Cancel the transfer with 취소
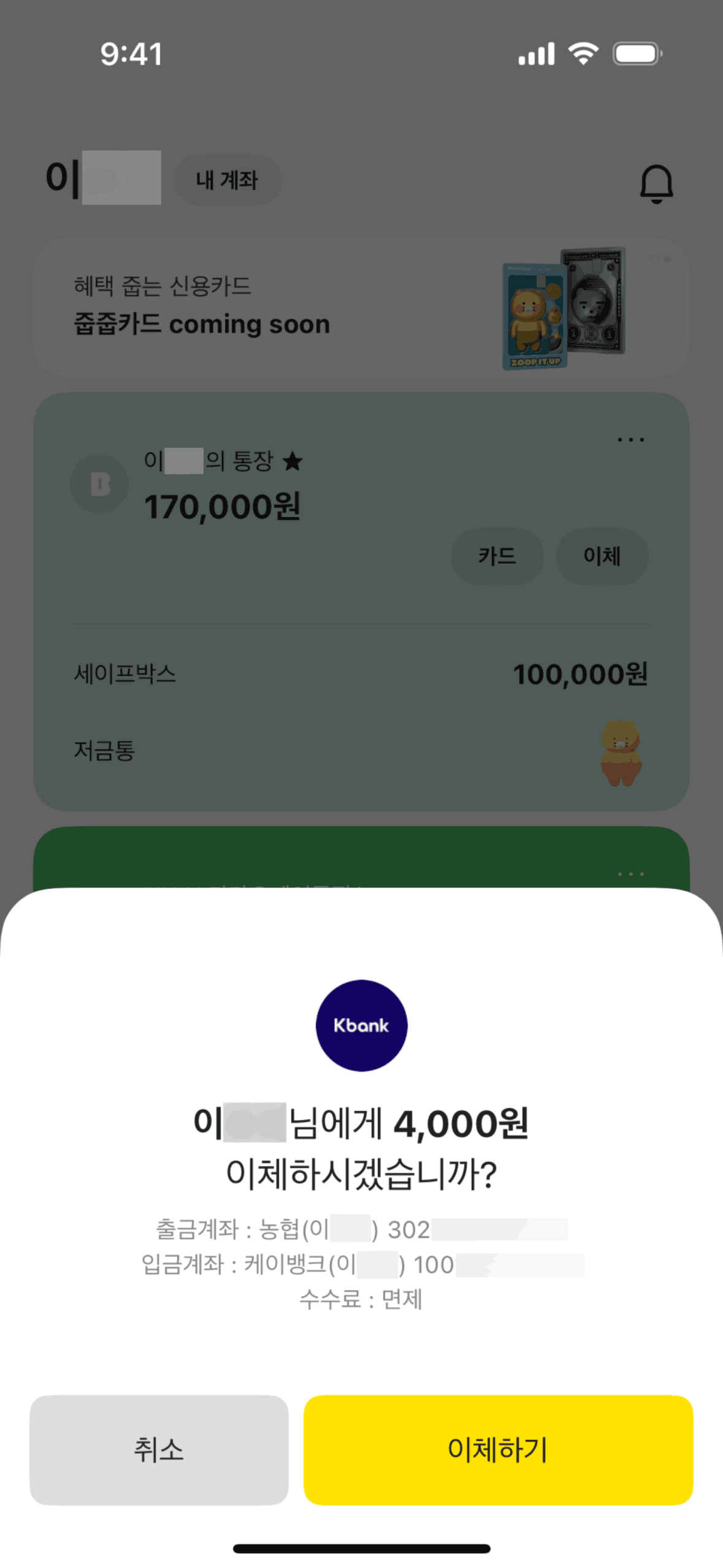Image resolution: width=723 pixels, height=1568 pixels. pos(159,1450)
